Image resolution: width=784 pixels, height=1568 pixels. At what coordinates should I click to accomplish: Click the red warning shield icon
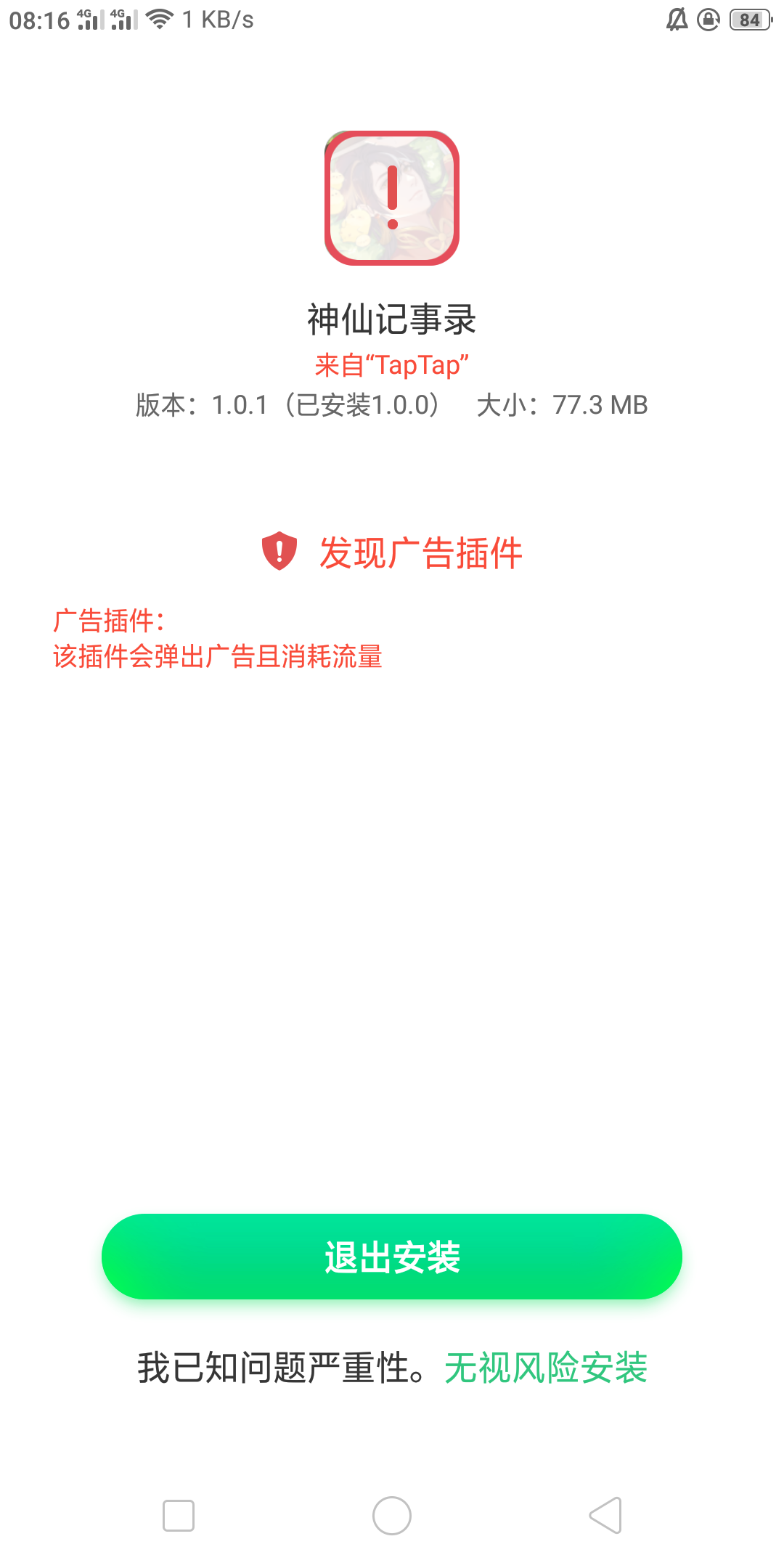click(x=279, y=552)
